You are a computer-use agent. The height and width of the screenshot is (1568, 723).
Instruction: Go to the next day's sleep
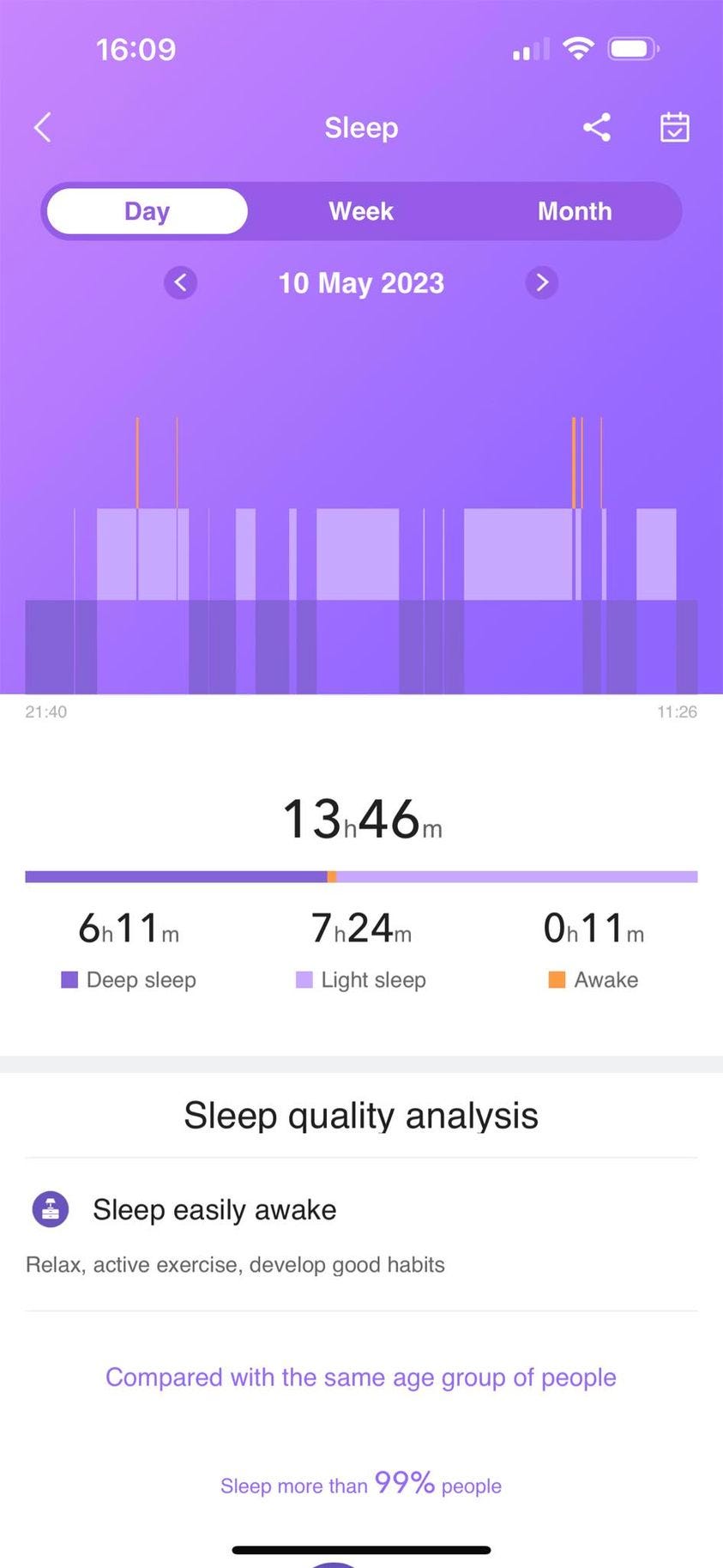click(541, 282)
